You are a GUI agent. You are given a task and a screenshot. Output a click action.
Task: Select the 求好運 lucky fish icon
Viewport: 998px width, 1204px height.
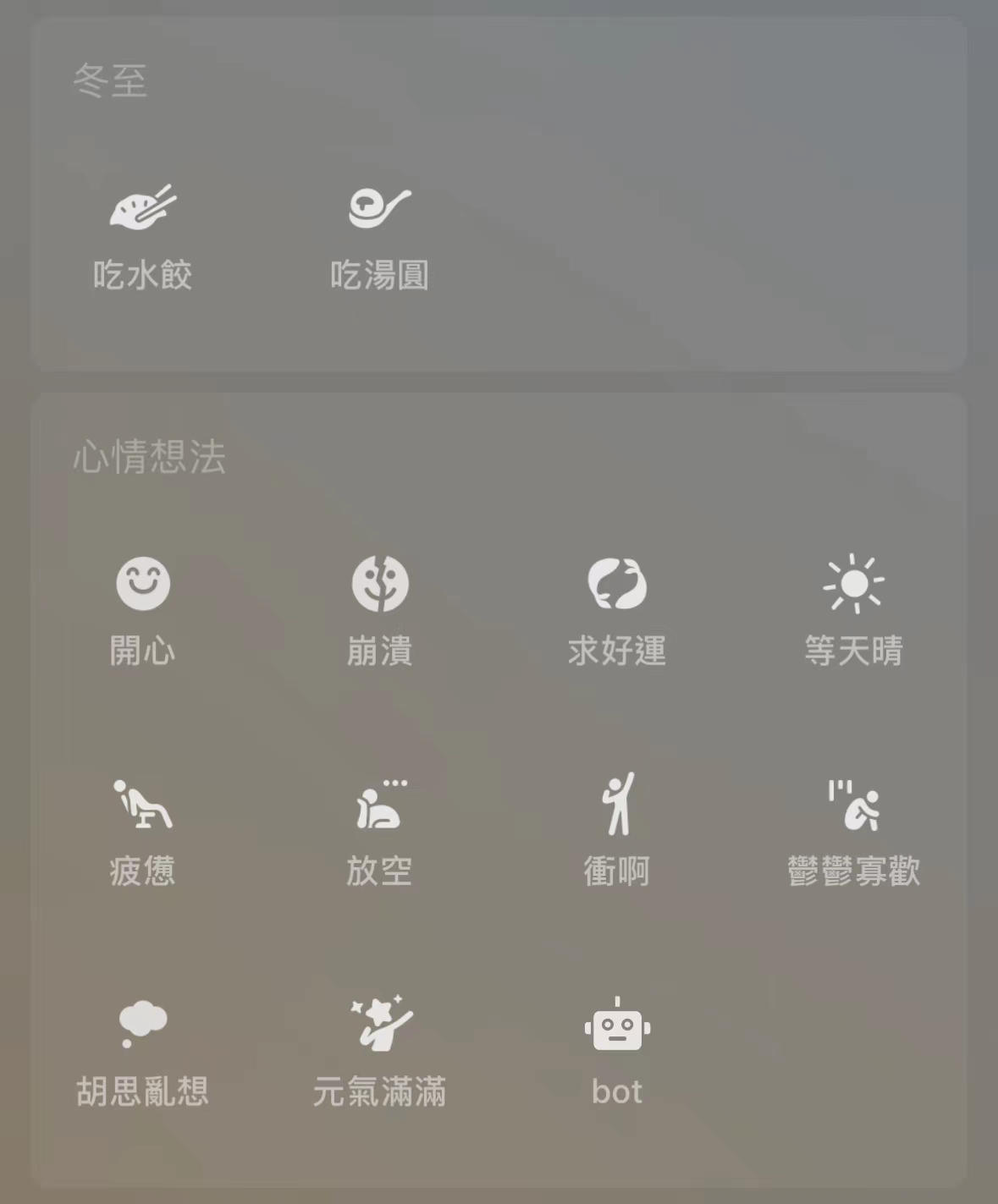tap(617, 583)
